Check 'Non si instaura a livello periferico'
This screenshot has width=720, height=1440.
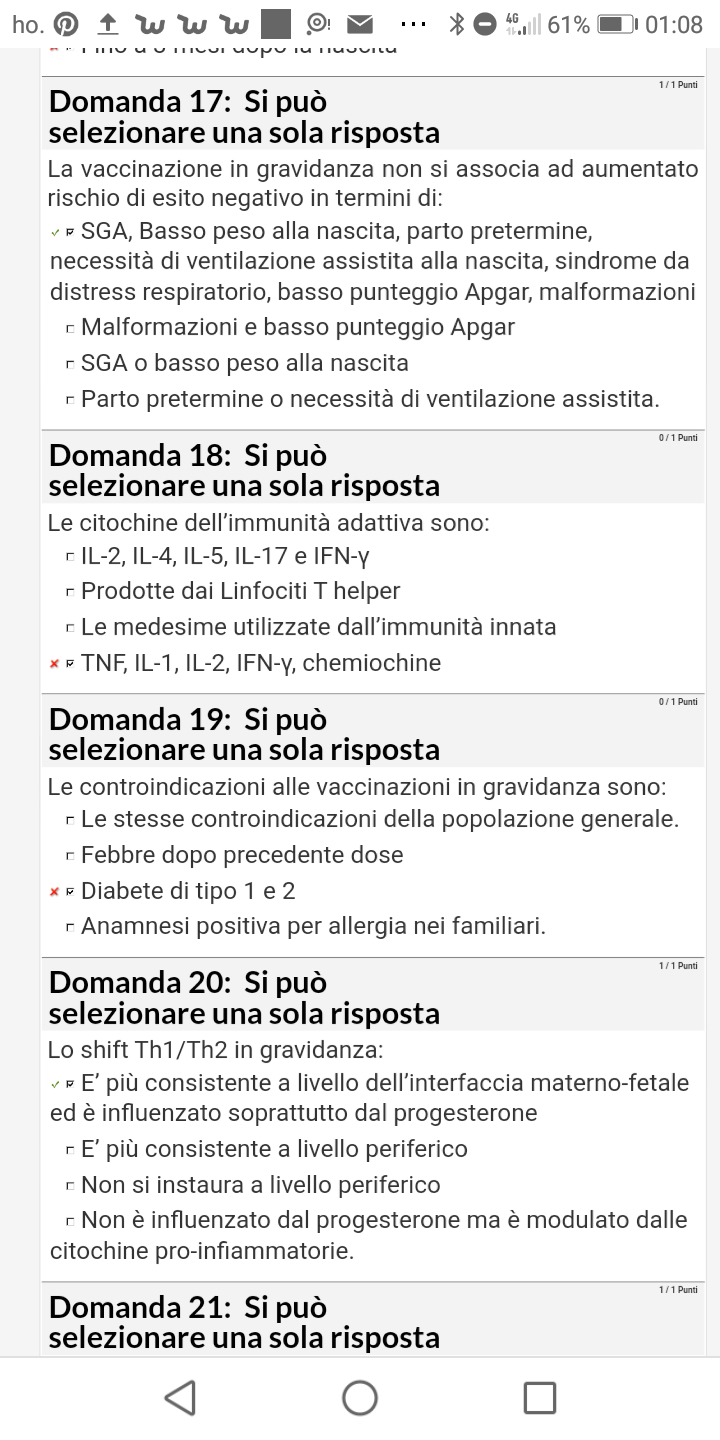tap(70, 1187)
